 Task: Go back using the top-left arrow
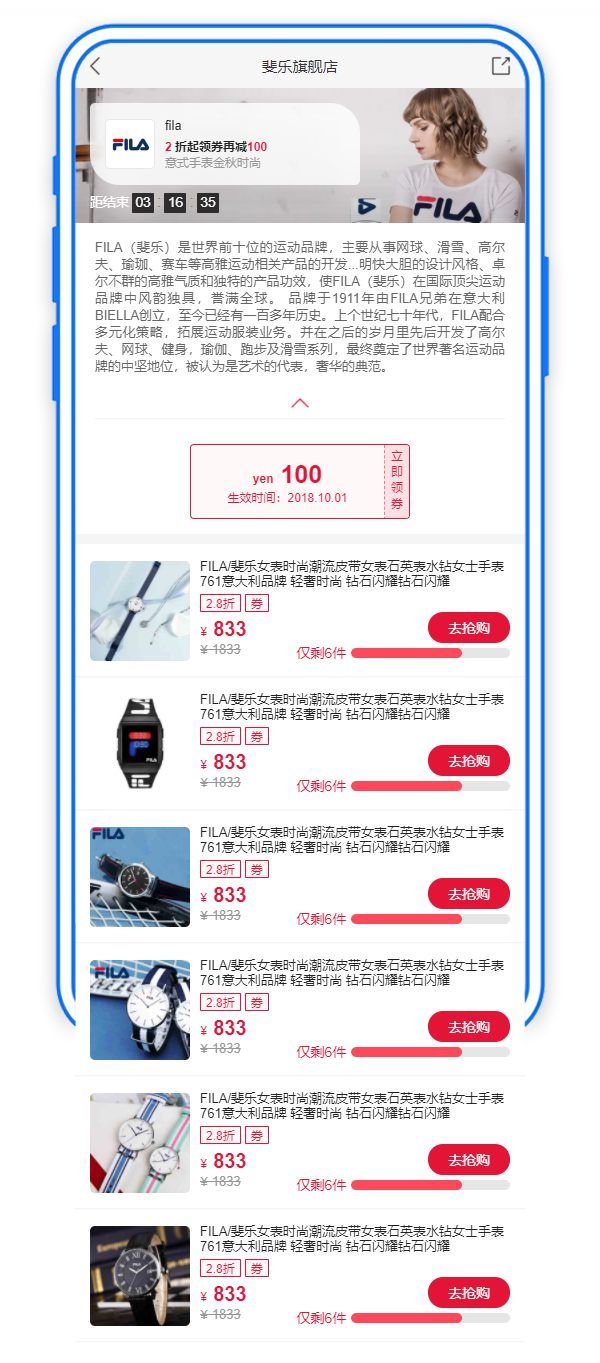(96, 67)
